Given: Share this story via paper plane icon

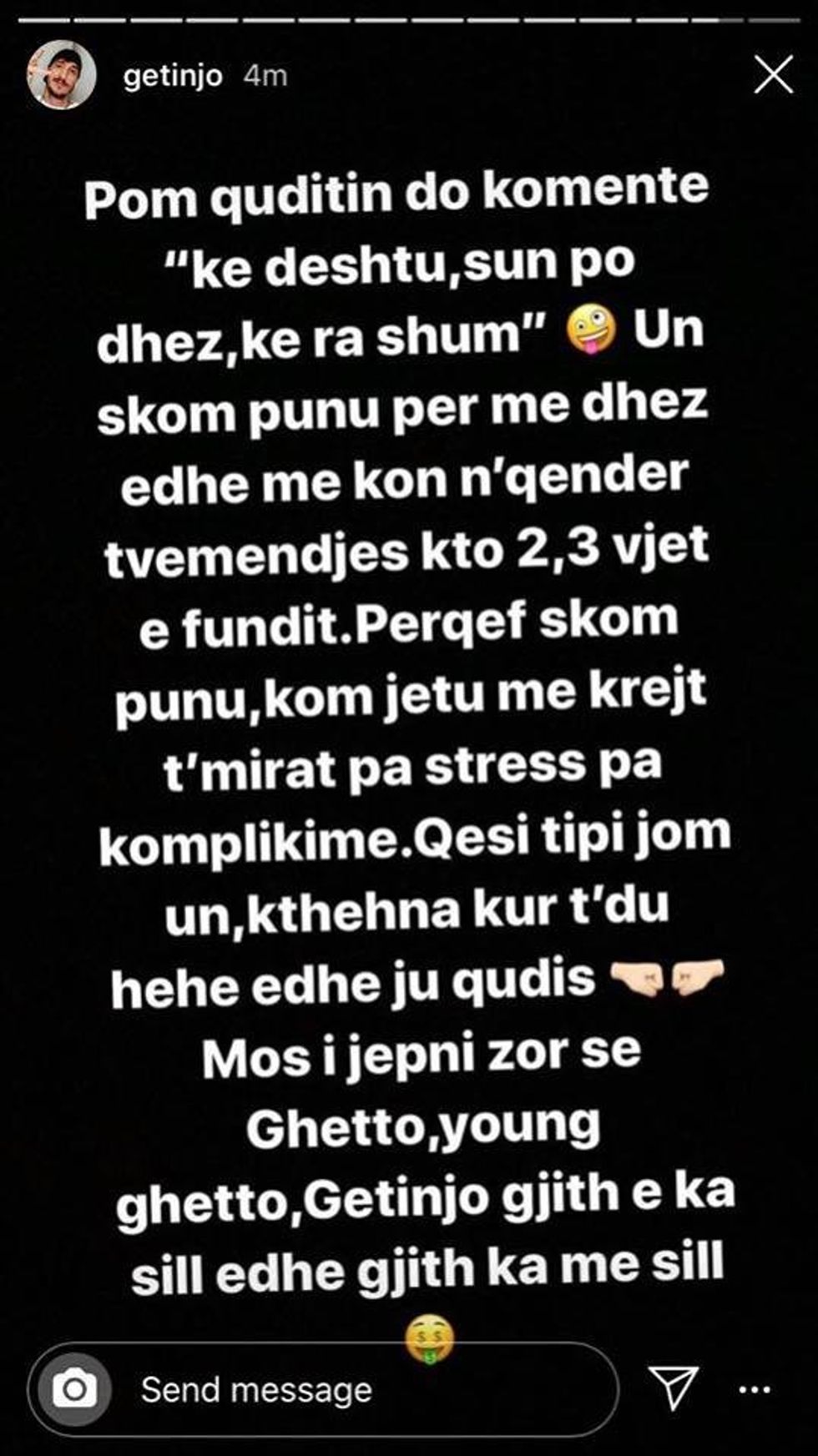Looking at the screenshot, I should coord(674,1388).
